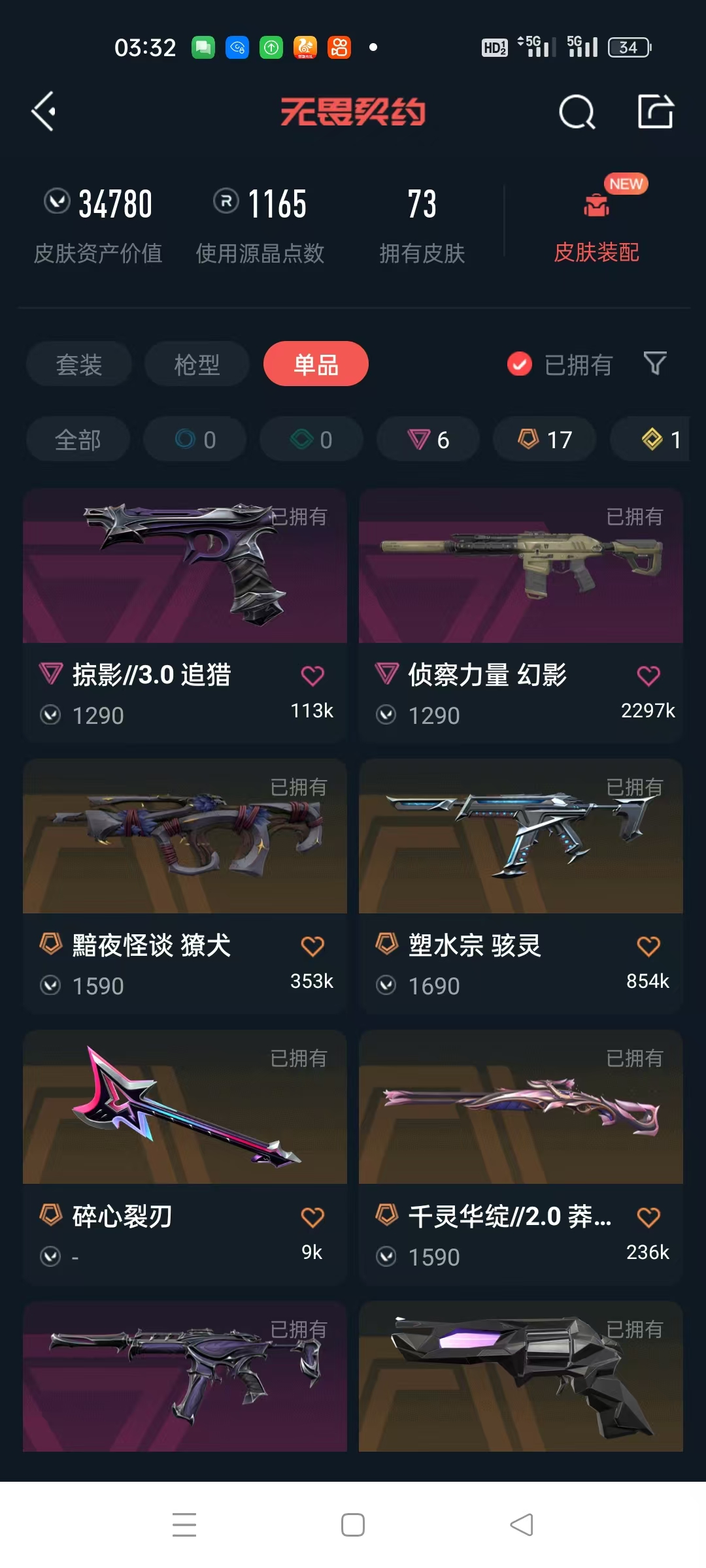The width and height of the screenshot is (706, 1568).
Task: Like the 千灵华绽//2.0 skin
Action: click(x=648, y=1217)
